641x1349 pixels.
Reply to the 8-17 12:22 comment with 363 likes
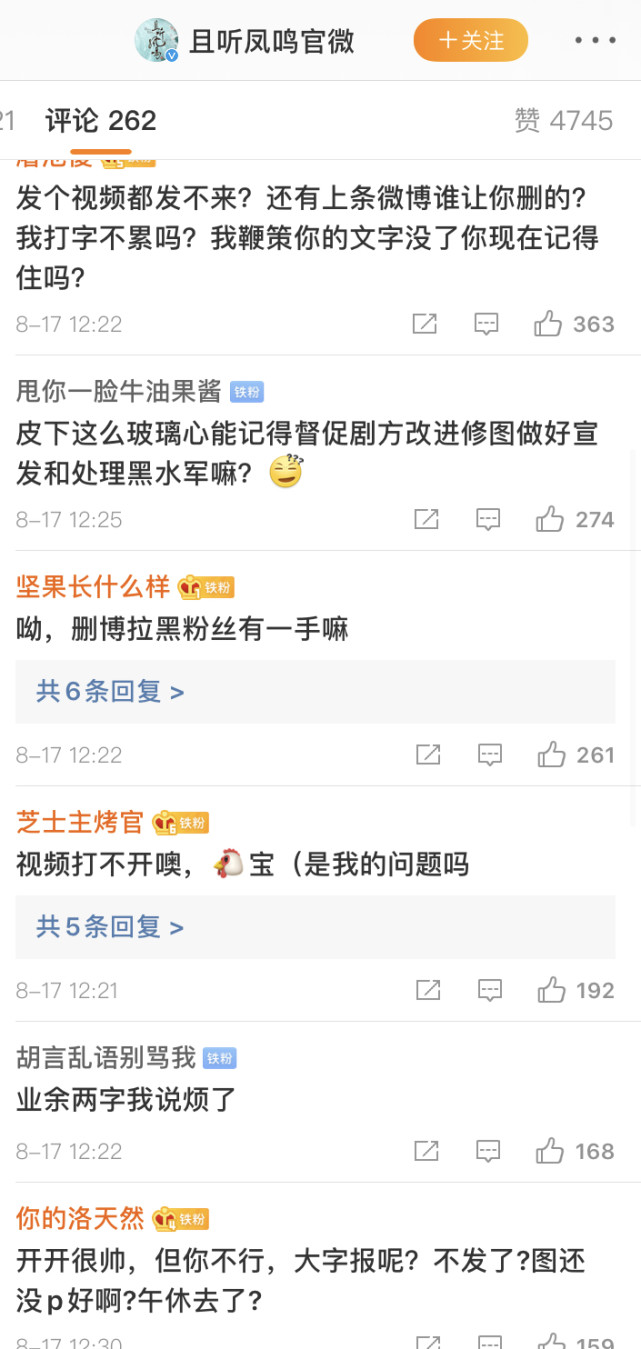(x=487, y=324)
